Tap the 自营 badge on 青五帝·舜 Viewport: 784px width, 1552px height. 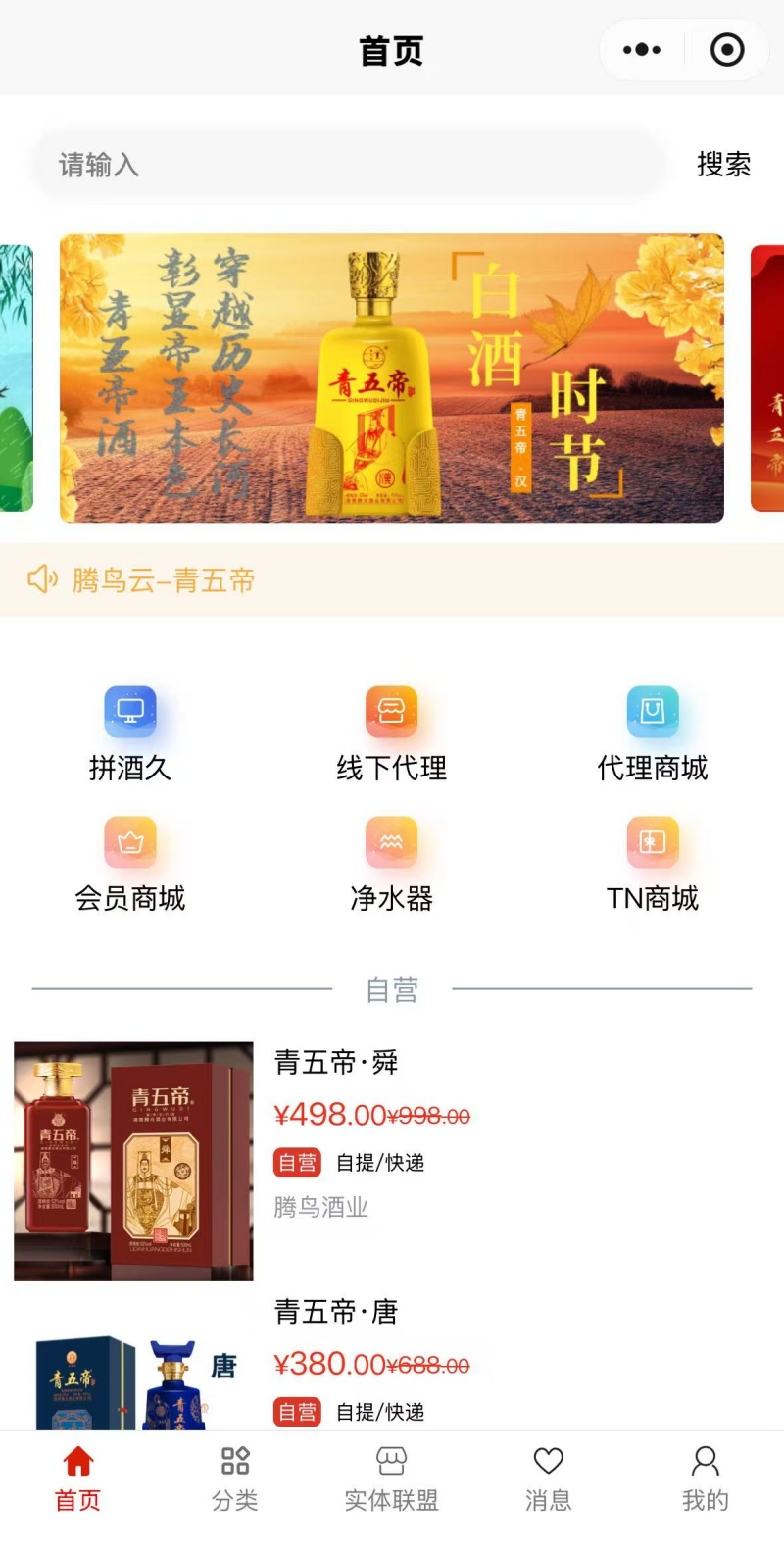pyautogui.click(x=297, y=1163)
